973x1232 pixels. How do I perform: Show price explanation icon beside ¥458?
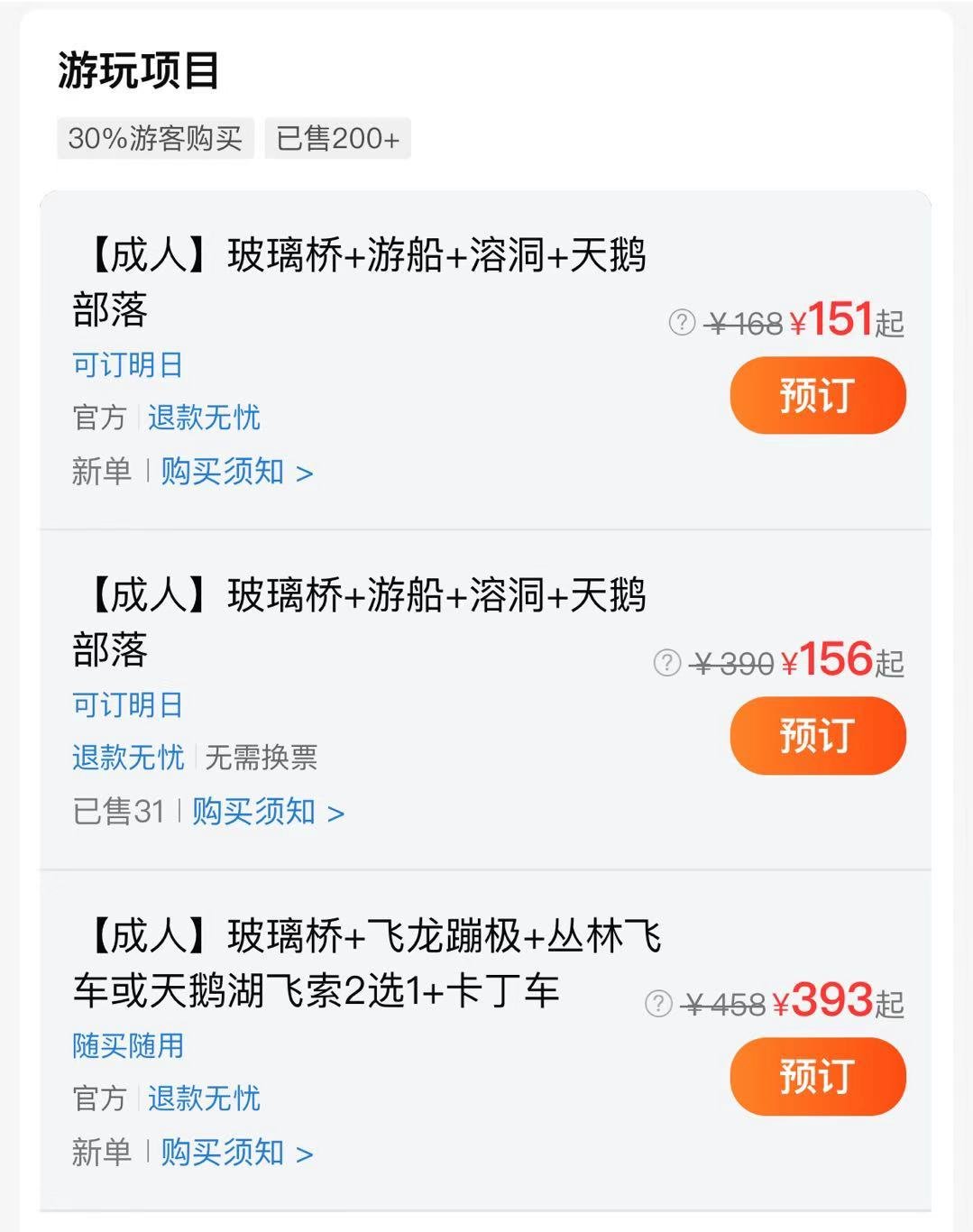(x=658, y=1003)
